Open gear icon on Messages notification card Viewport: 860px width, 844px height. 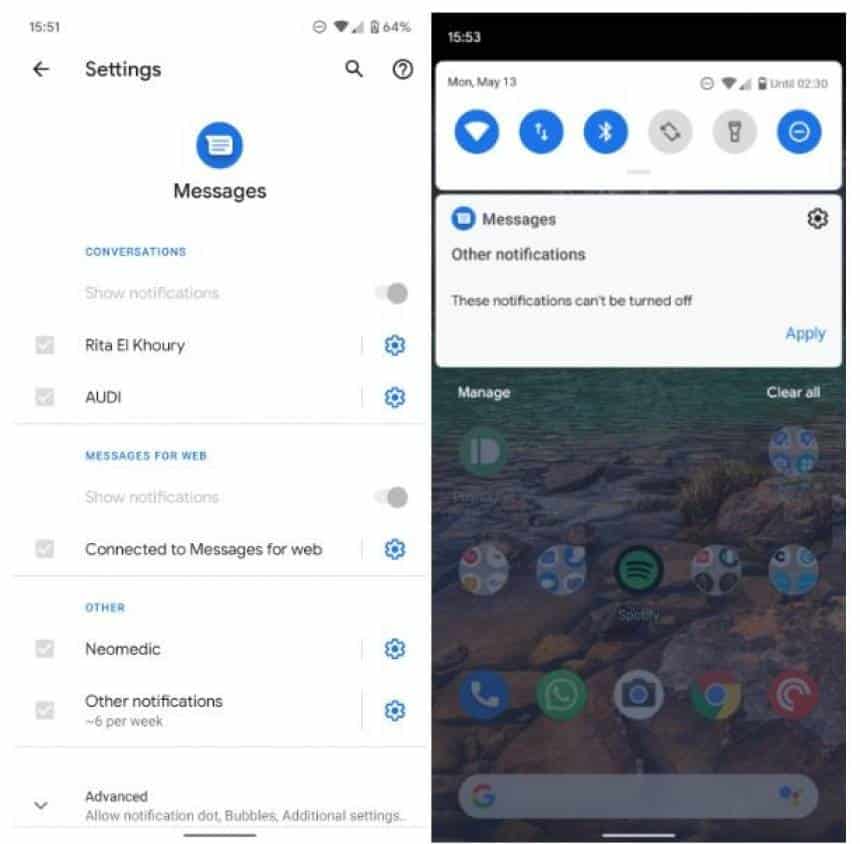817,219
